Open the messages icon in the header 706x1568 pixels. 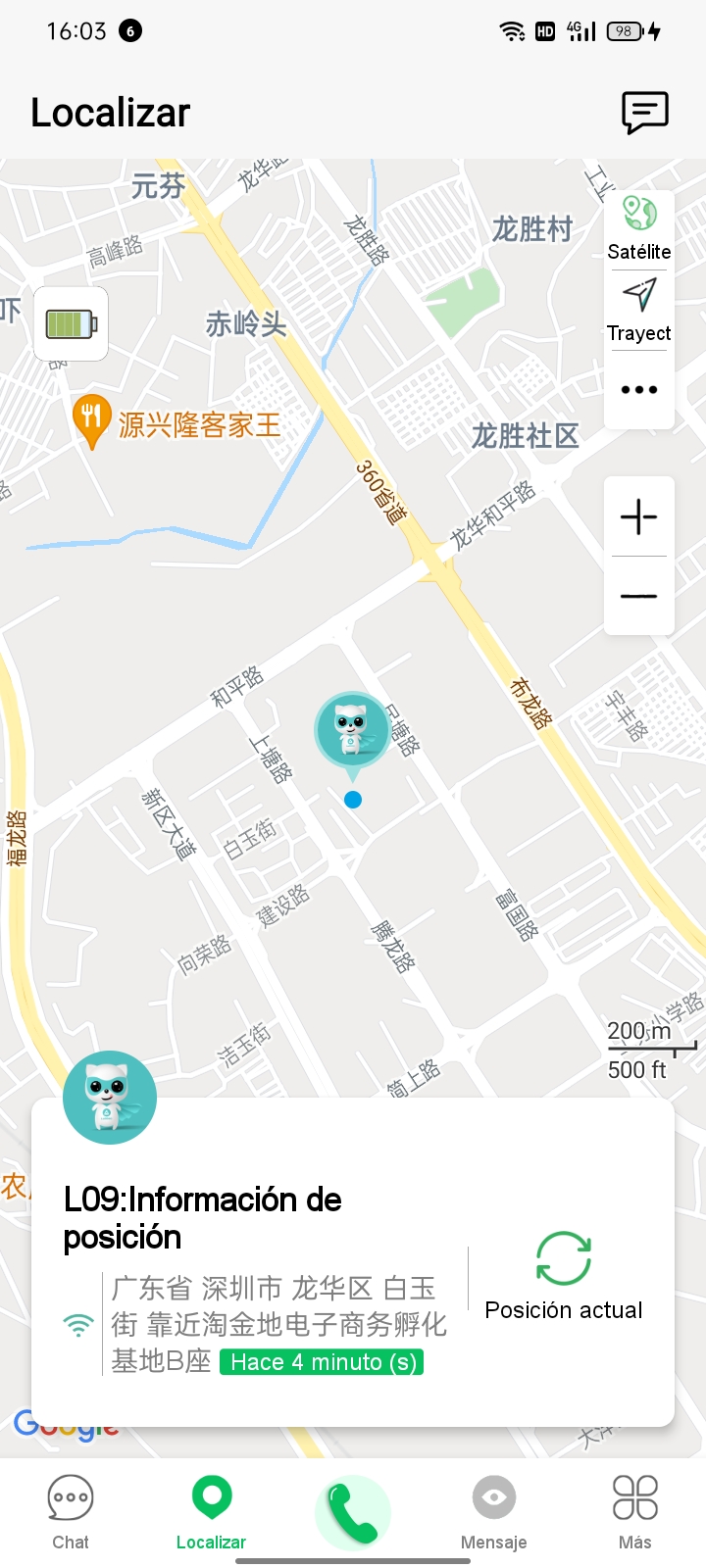click(645, 113)
